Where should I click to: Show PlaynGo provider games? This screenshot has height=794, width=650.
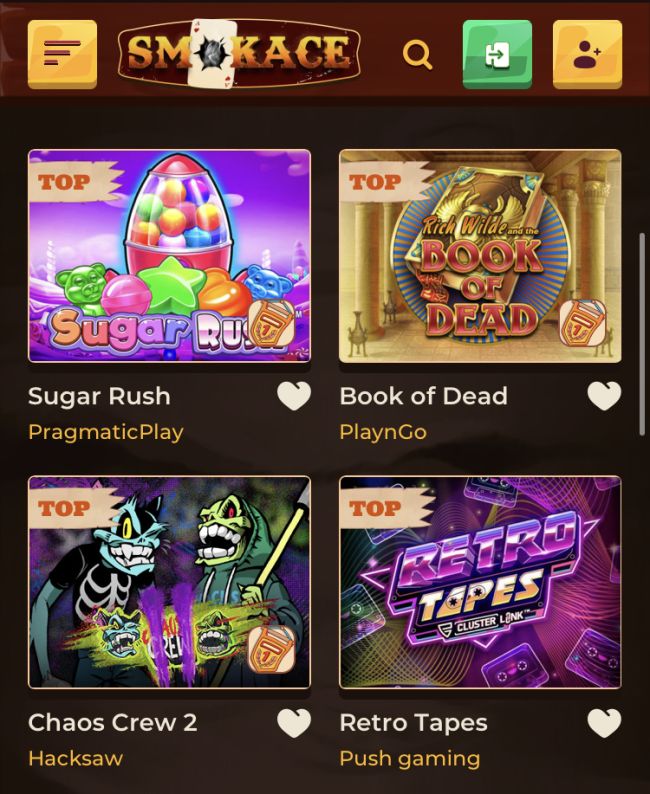click(x=383, y=432)
